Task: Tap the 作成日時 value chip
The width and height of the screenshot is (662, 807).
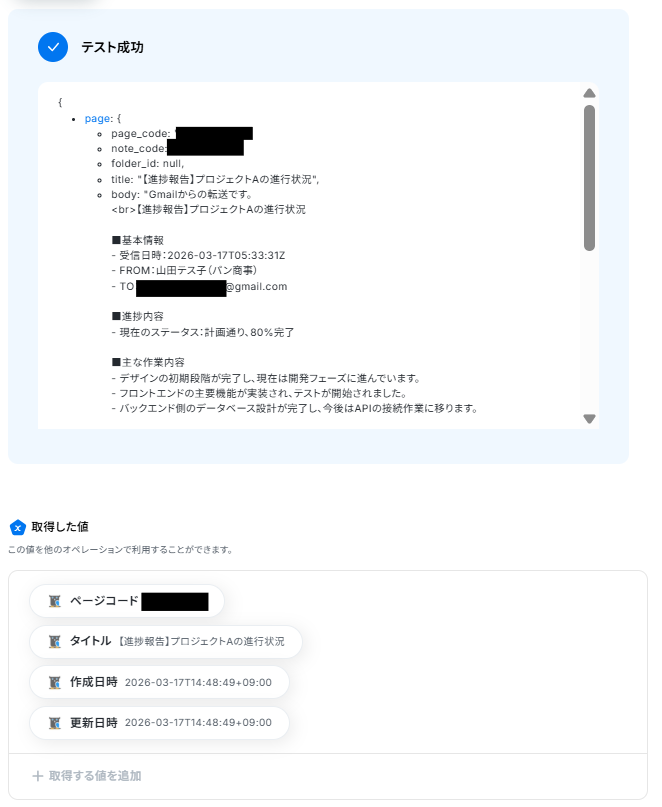Action: (159, 682)
